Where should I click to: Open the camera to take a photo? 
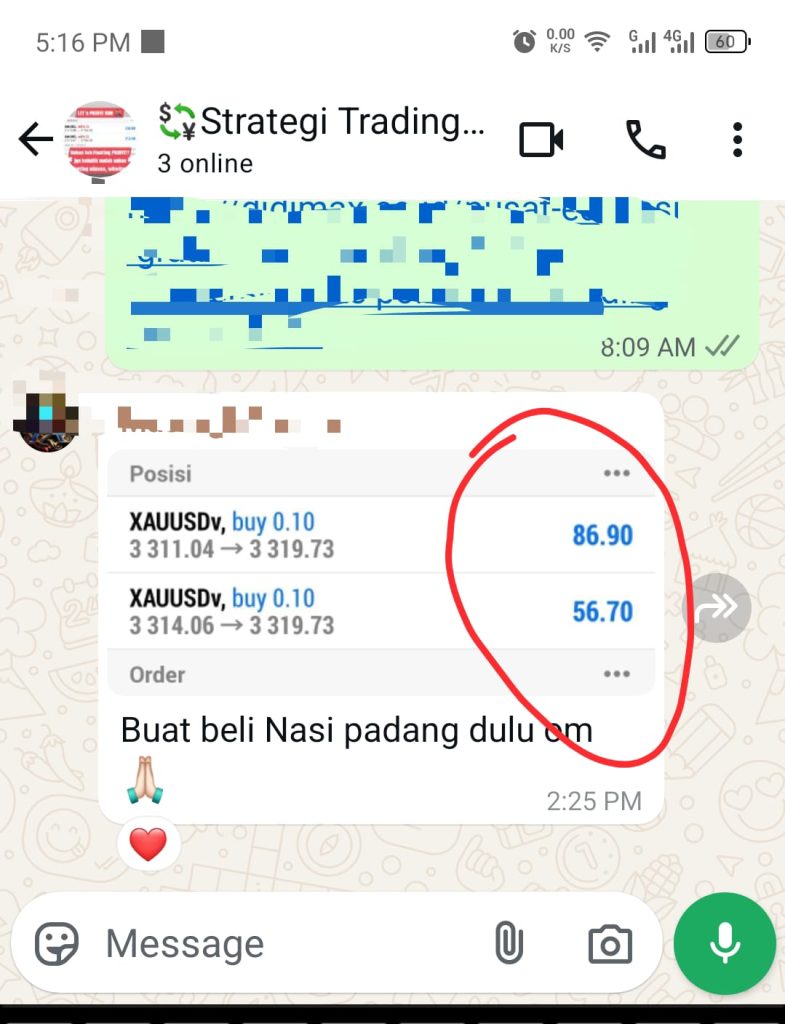pyautogui.click(x=609, y=943)
